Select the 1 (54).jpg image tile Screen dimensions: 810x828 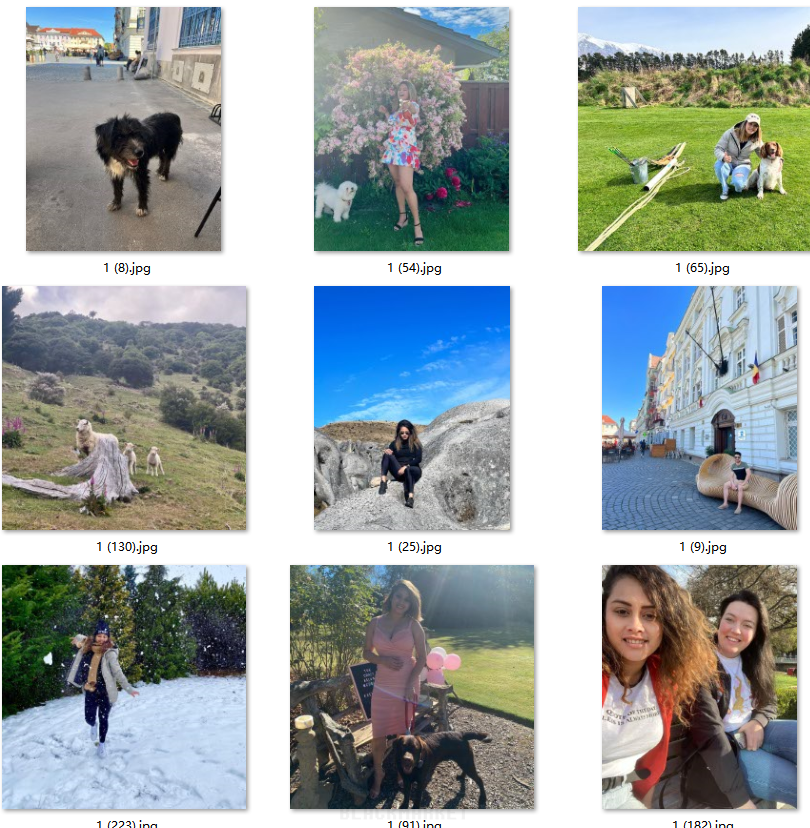point(411,129)
